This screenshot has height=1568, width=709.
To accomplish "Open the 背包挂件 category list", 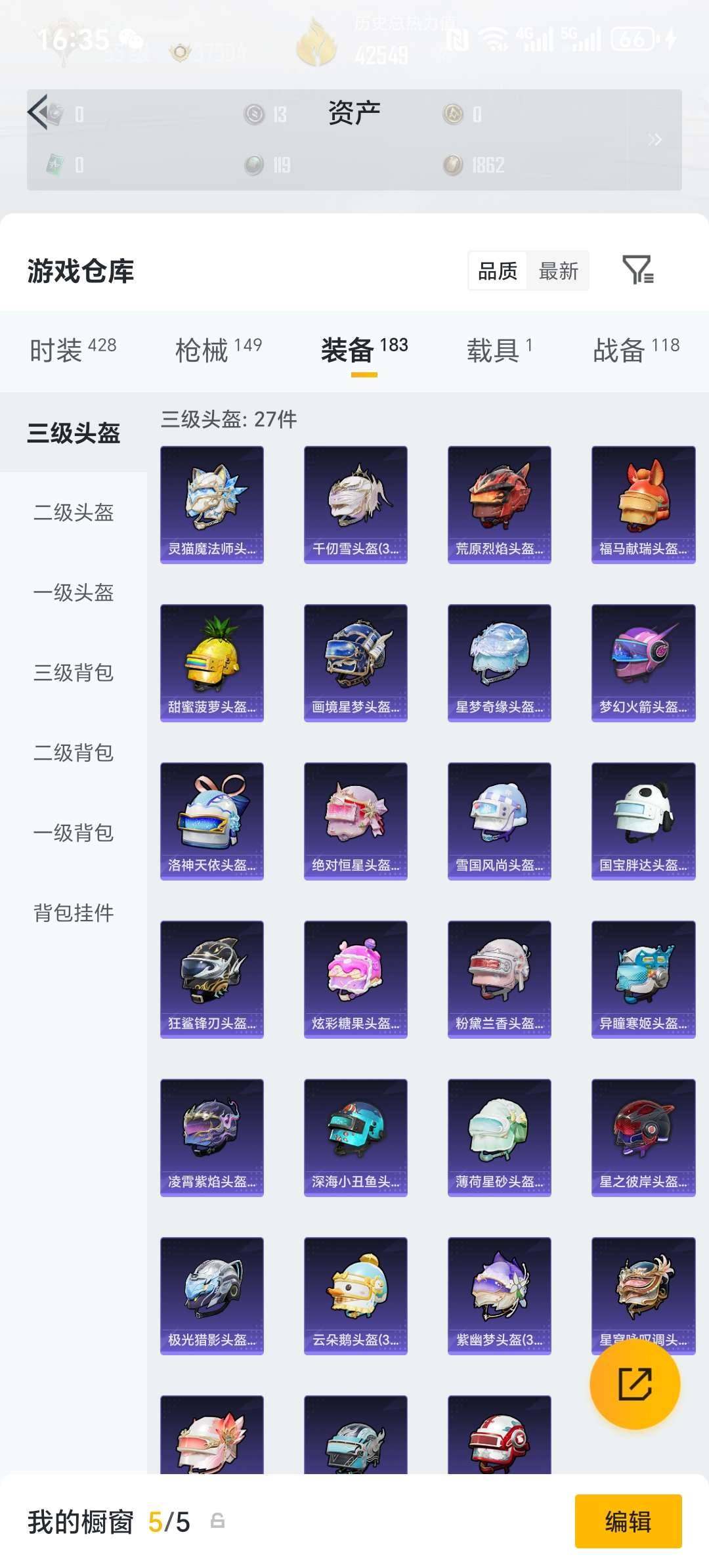I will [x=74, y=912].
